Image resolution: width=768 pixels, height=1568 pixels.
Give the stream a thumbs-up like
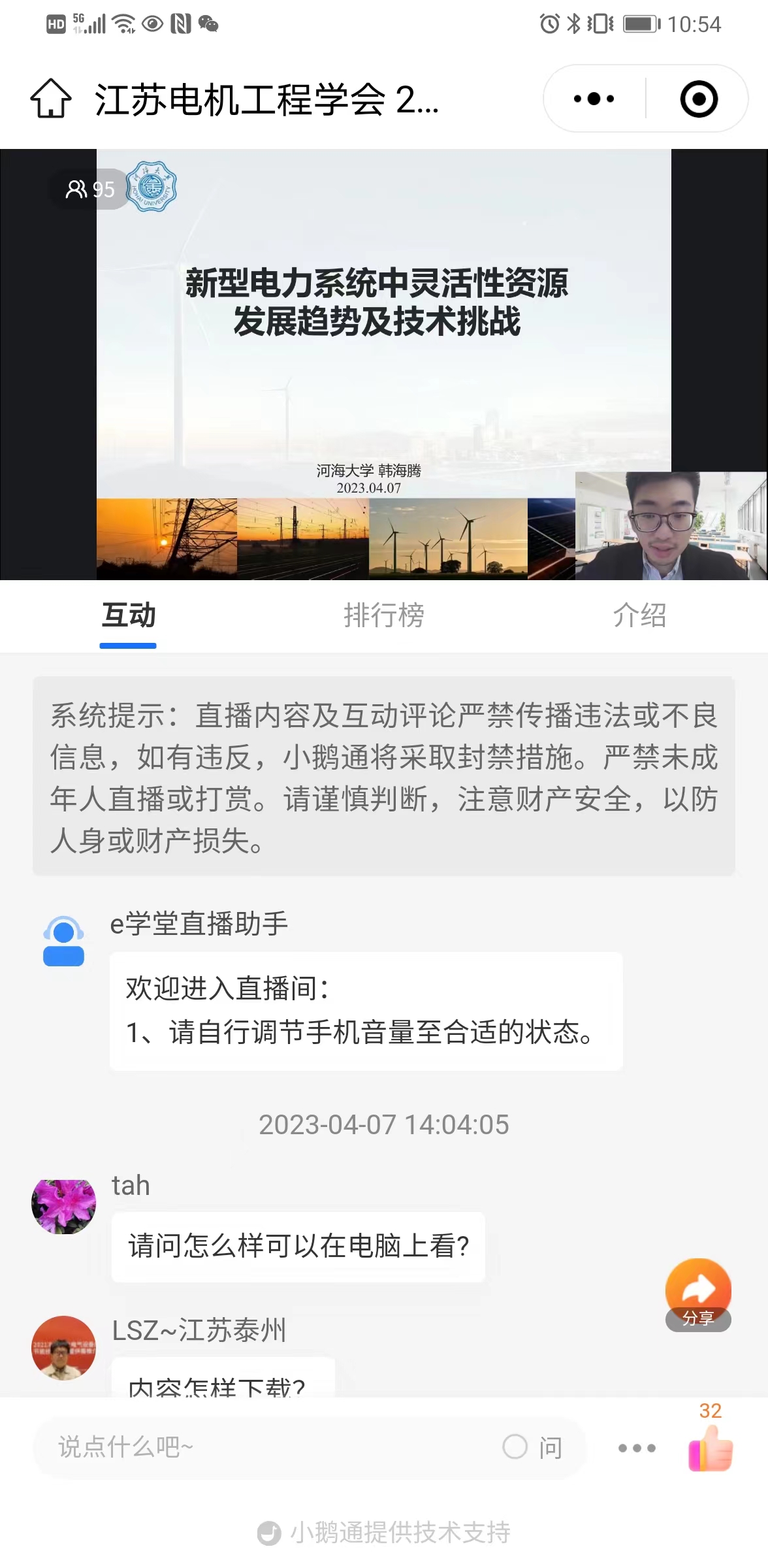pos(711,1447)
